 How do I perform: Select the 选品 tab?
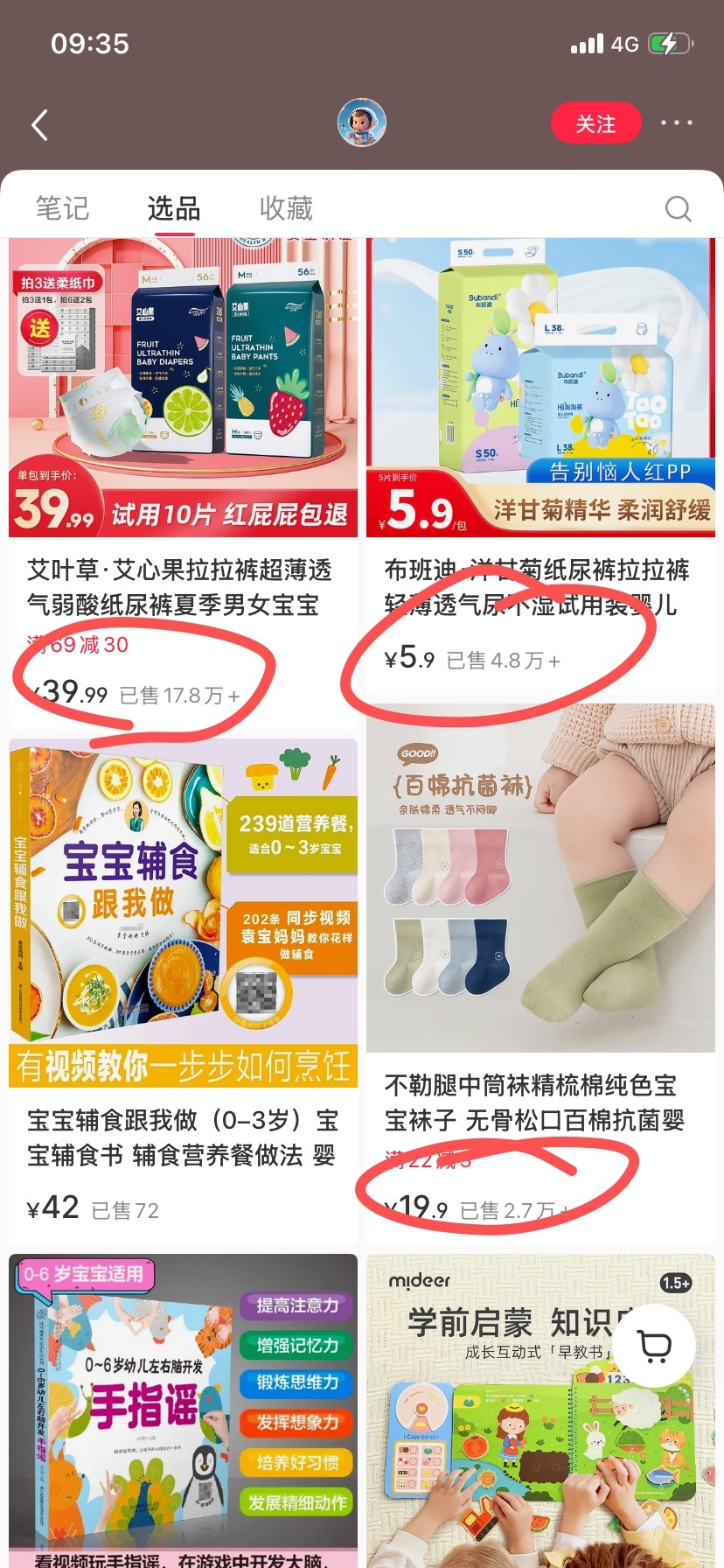174,208
